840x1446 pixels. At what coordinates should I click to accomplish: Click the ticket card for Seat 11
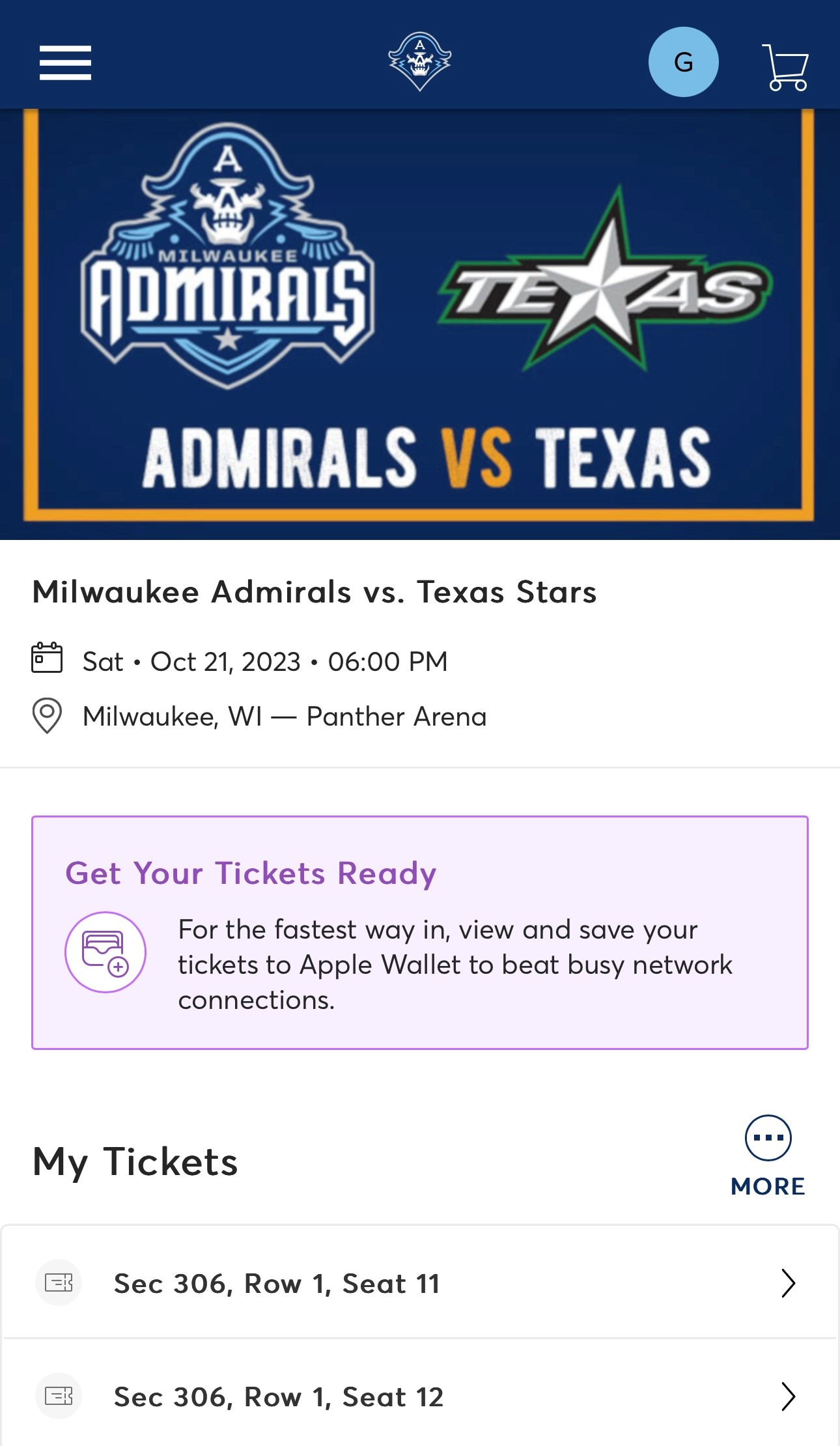point(420,1282)
